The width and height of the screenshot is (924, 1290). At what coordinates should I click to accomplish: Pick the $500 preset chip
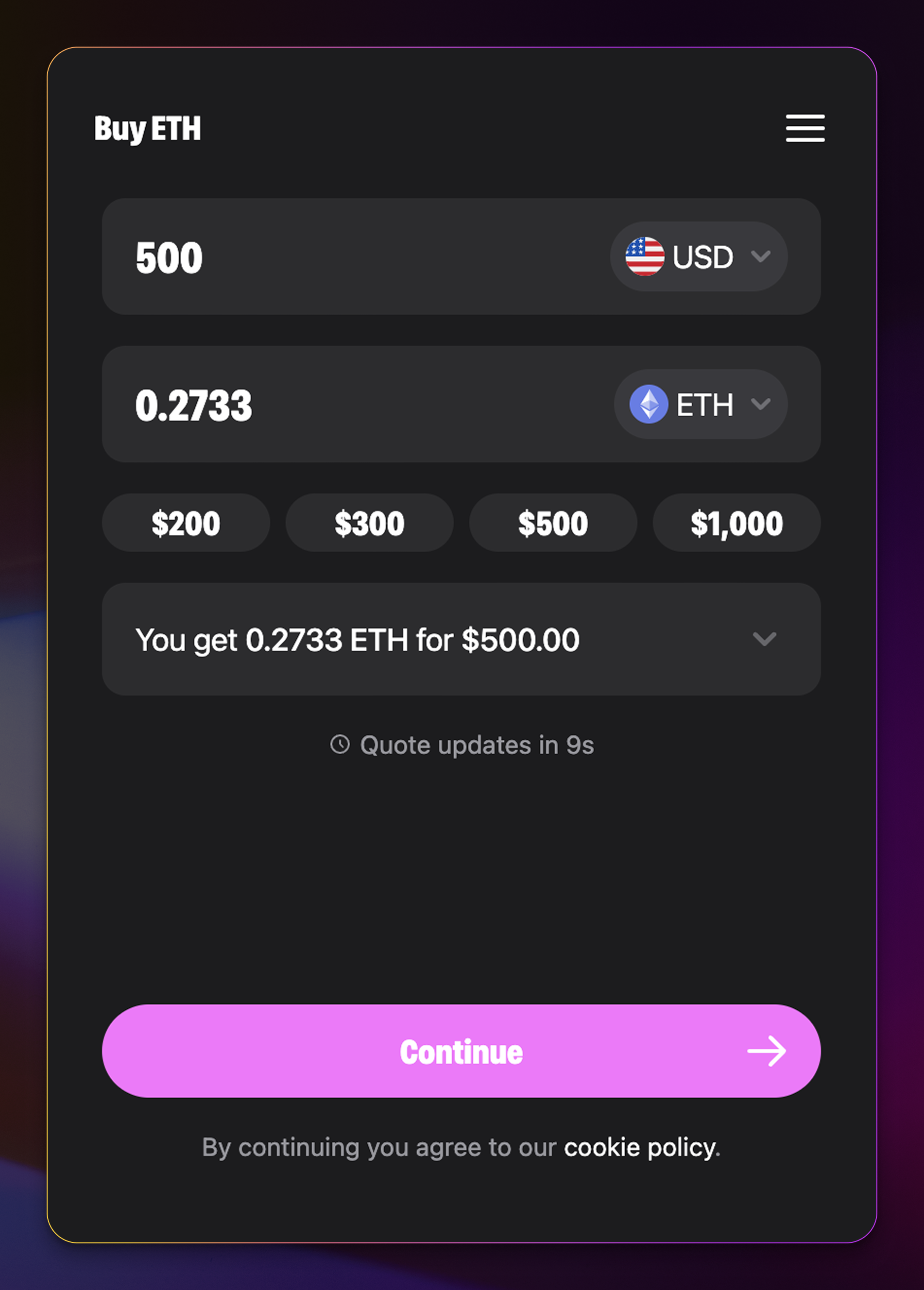coord(552,523)
